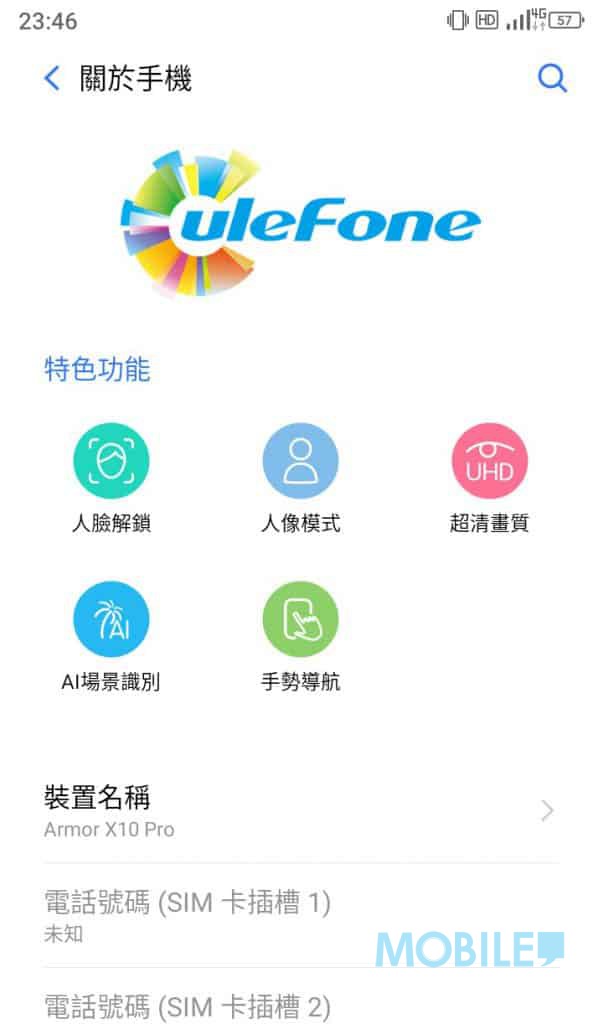This screenshot has width=603, height=1024.
Task: Open AI場景識別 feature
Action: (111, 619)
